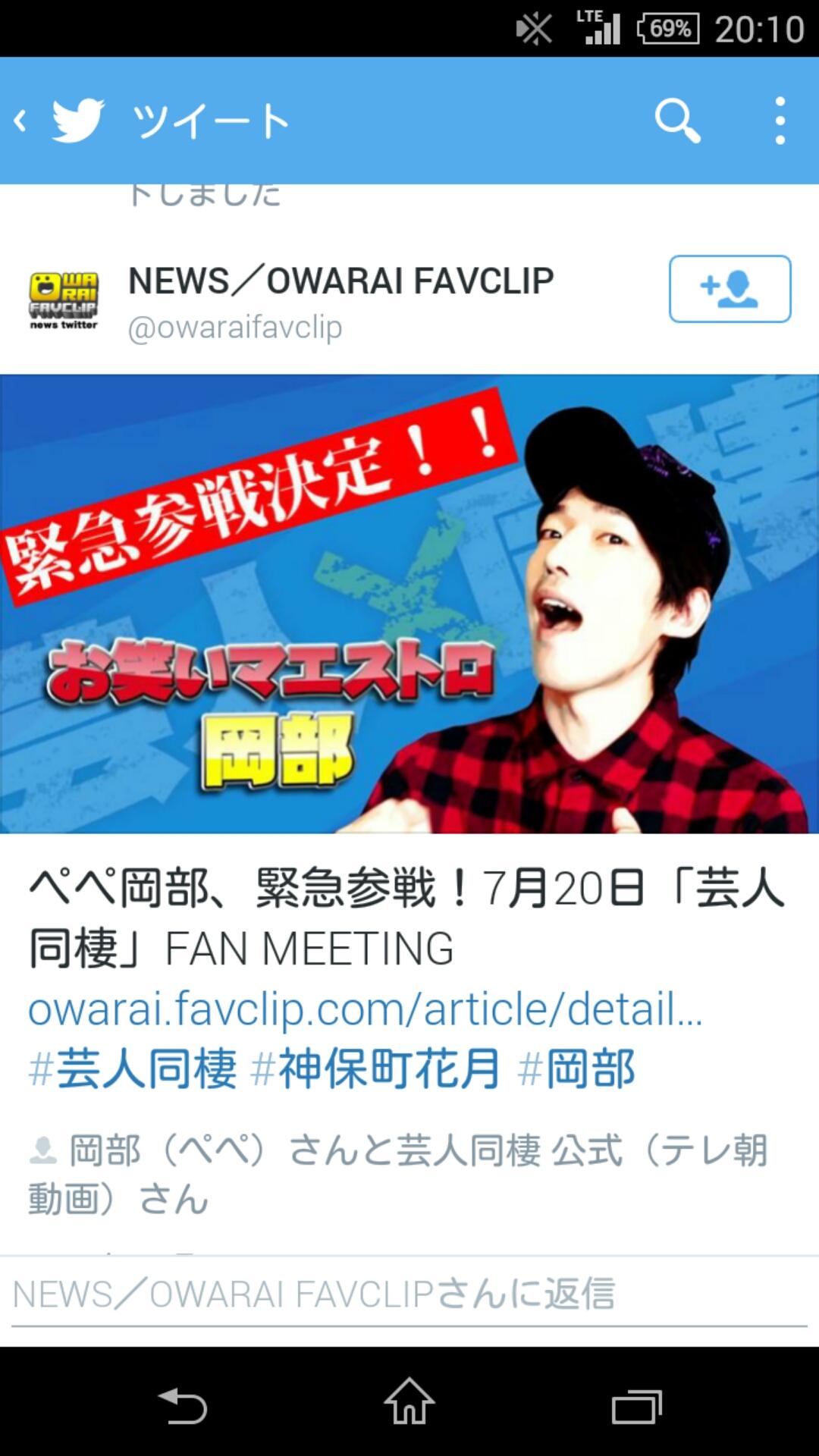Screen dimensions: 819x1456
Task: View the お笑いマエストロ岡部 tweet image
Action: 409,604
